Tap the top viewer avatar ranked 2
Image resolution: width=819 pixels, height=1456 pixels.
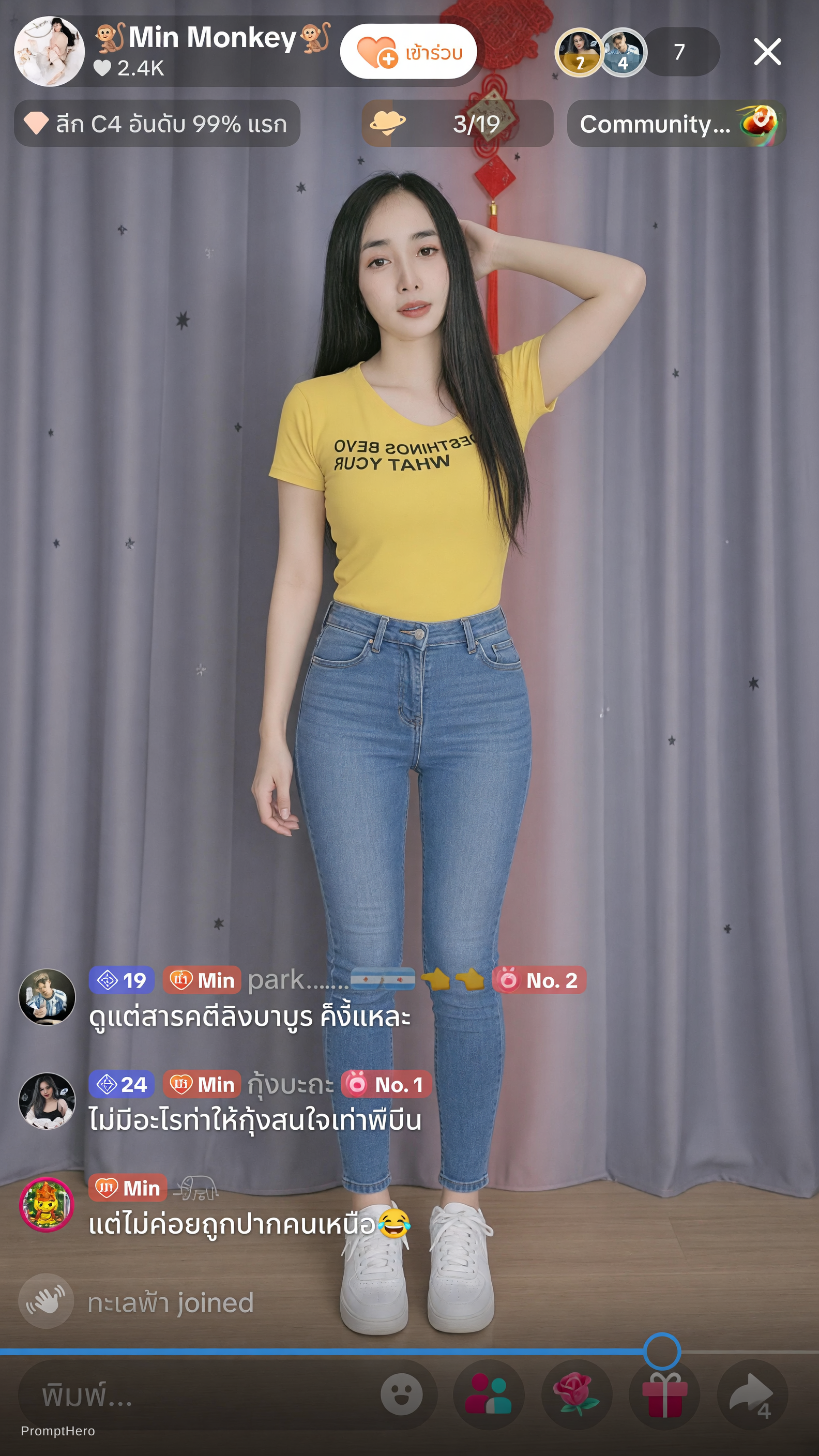[578, 52]
